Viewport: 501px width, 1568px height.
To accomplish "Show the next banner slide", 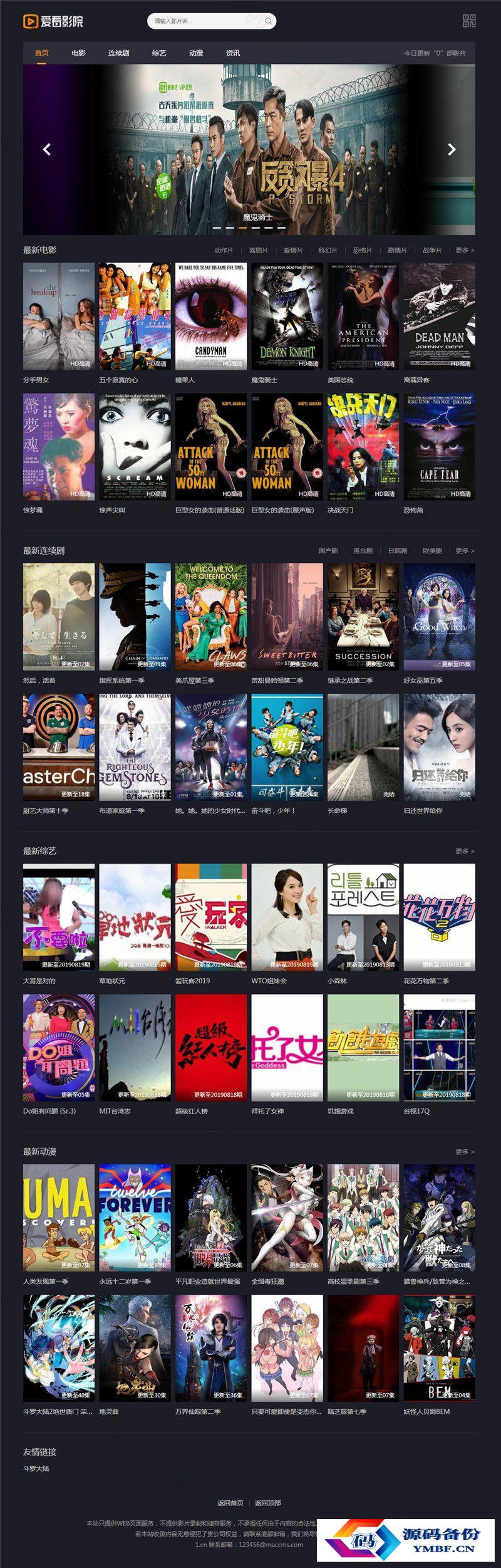I will pyautogui.click(x=452, y=149).
